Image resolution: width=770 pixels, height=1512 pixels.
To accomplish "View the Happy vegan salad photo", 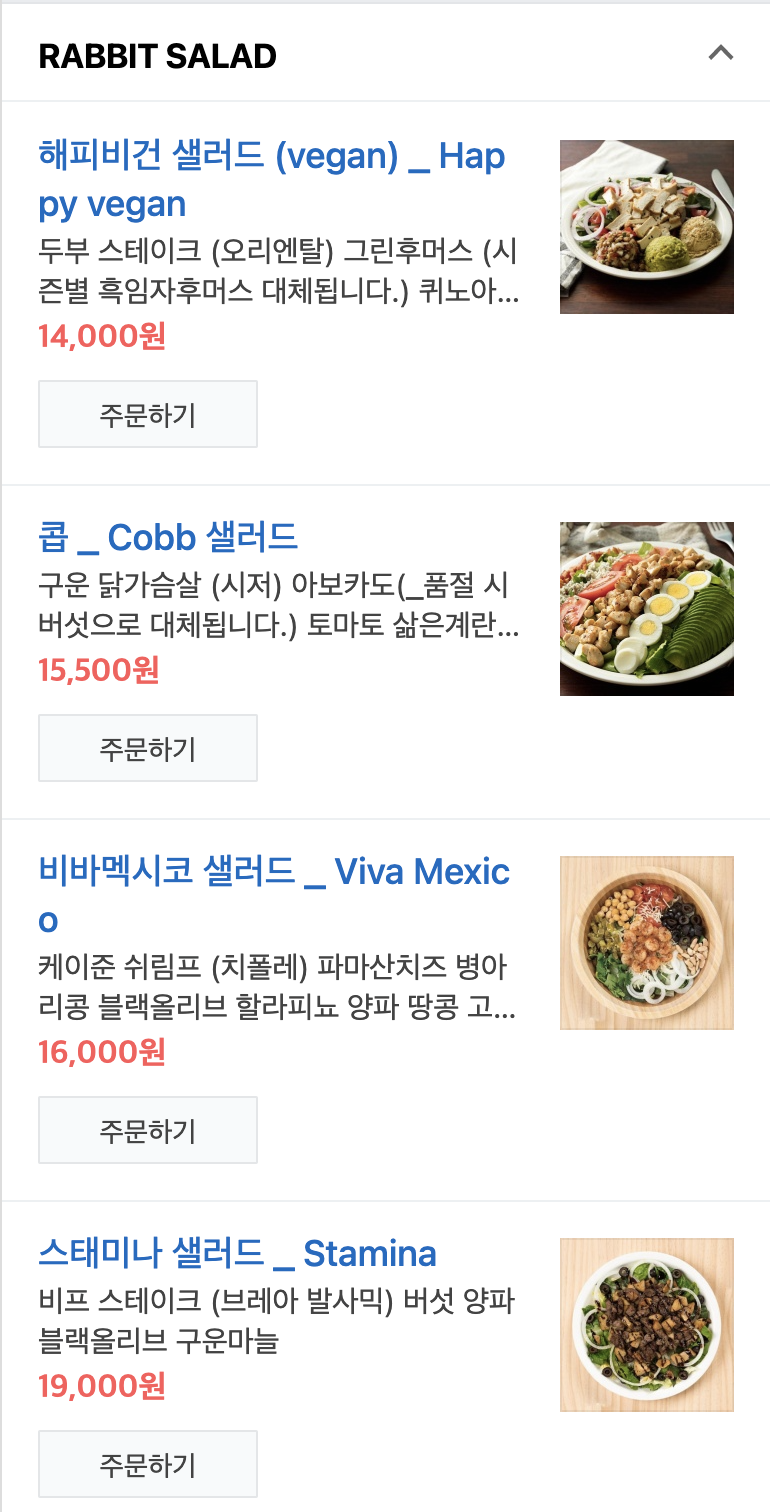I will pos(646,227).
